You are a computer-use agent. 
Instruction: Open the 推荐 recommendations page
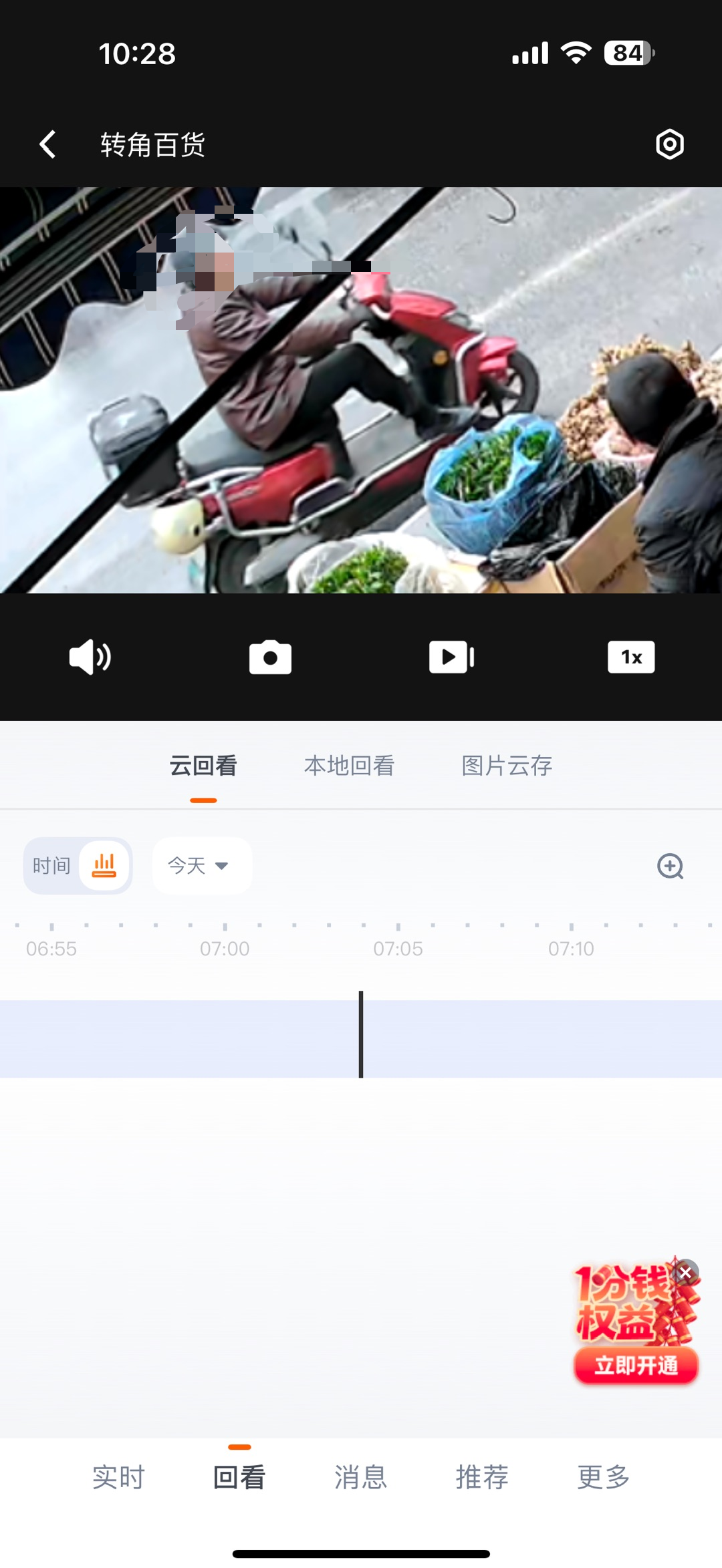coord(482,1478)
